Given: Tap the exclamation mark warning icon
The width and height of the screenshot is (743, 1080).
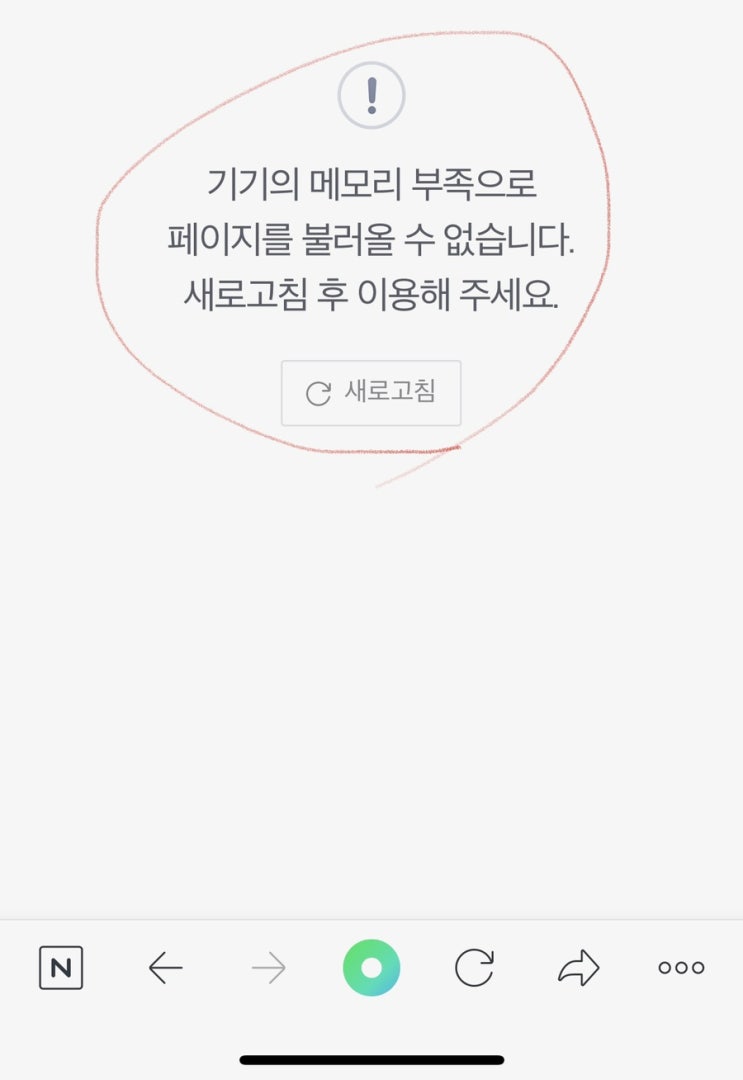Looking at the screenshot, I should pos(371,94).
